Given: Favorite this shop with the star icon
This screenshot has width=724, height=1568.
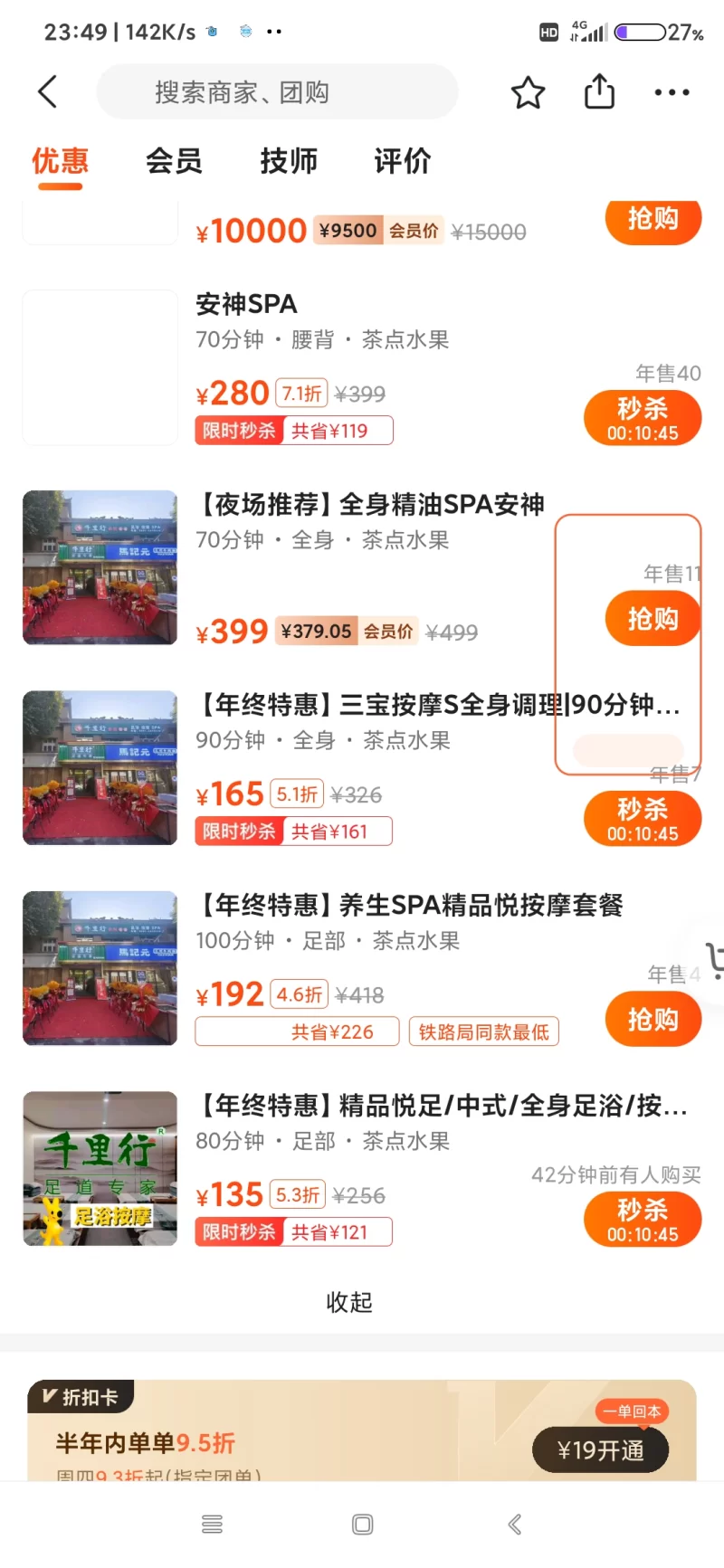Looking at the screenshot, I should tap(528, 92).
